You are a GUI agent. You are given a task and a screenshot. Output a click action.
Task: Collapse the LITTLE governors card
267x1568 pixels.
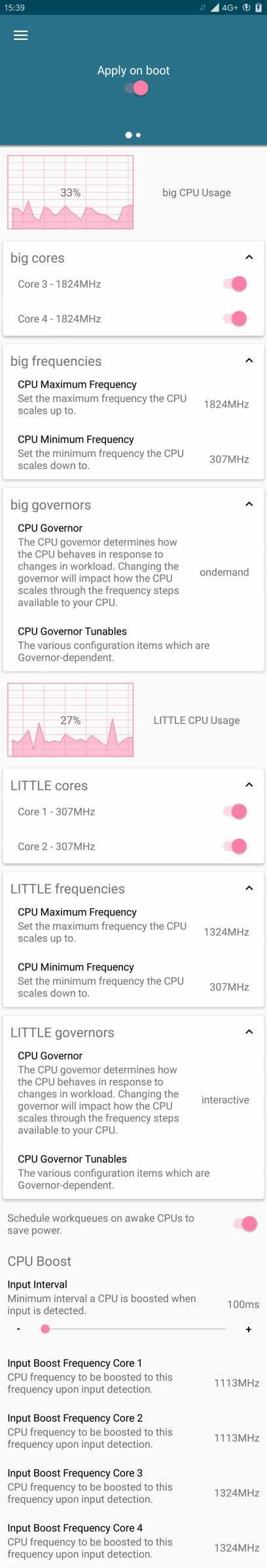pos(249,1032)
